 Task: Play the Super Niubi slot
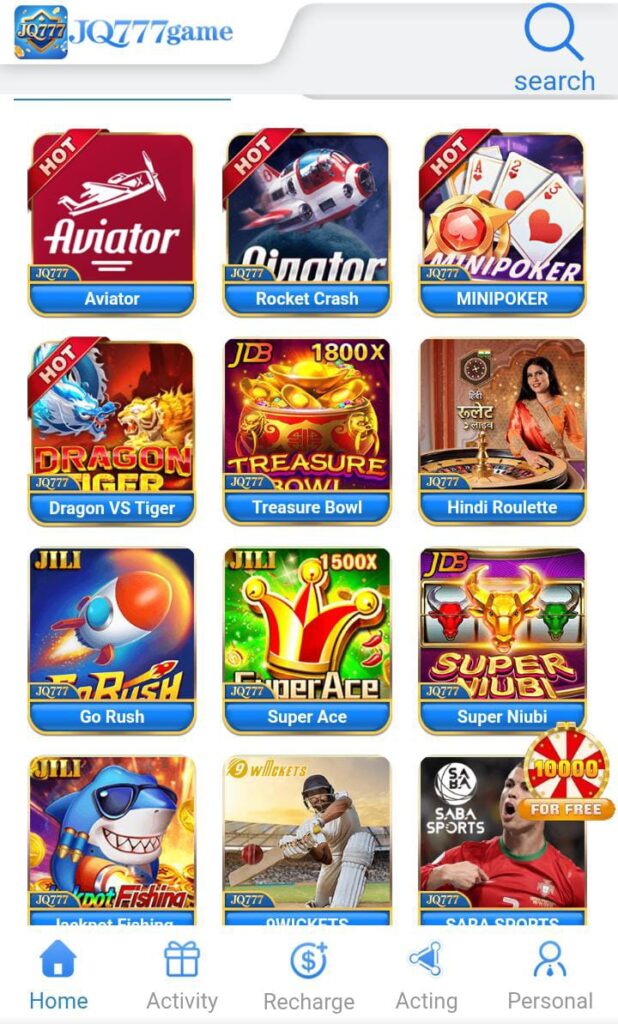coord(502,638)
